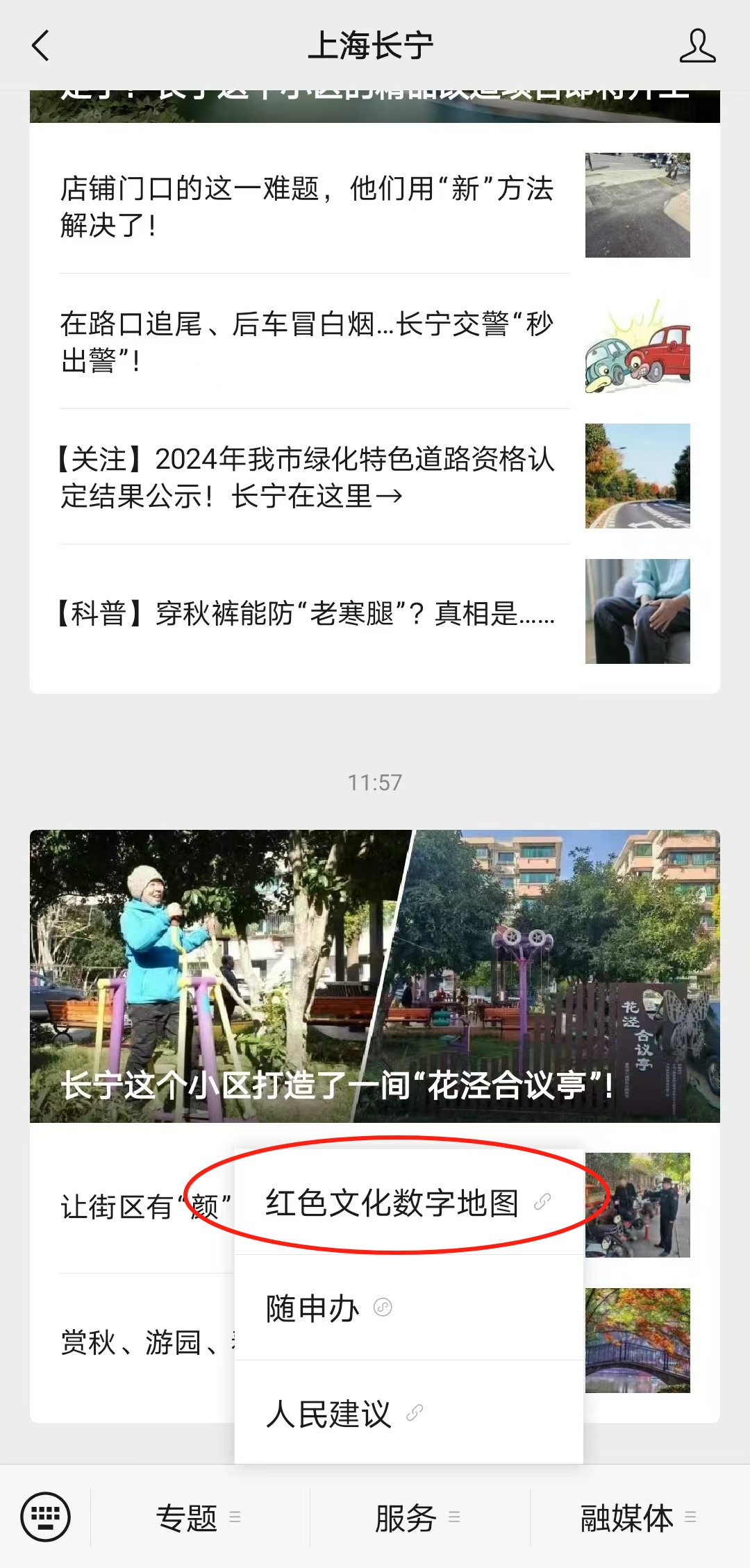750x1568 pixels.
Task: Switch to keyboard input mode
Action: tap(45, 1517)
